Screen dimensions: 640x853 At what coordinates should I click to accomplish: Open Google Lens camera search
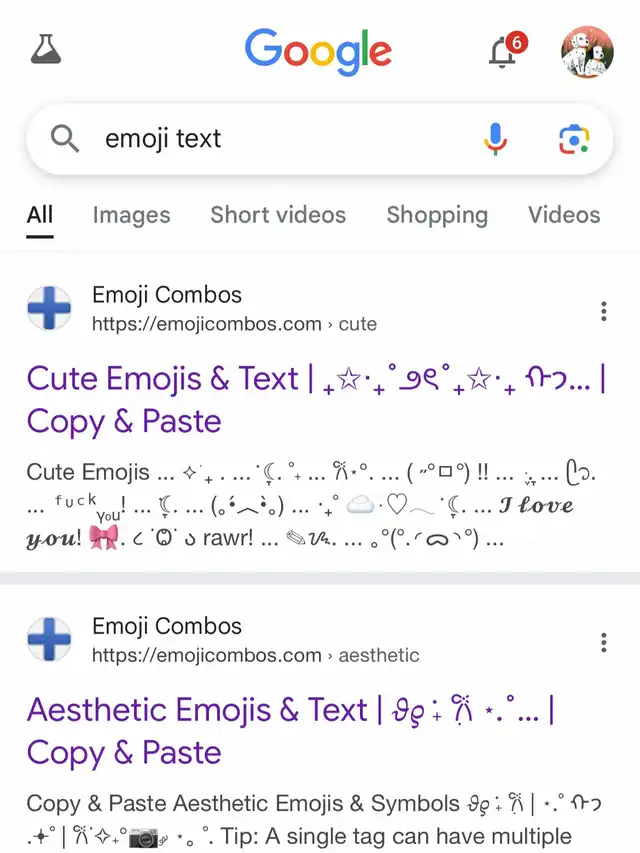(x=573, y=139)
